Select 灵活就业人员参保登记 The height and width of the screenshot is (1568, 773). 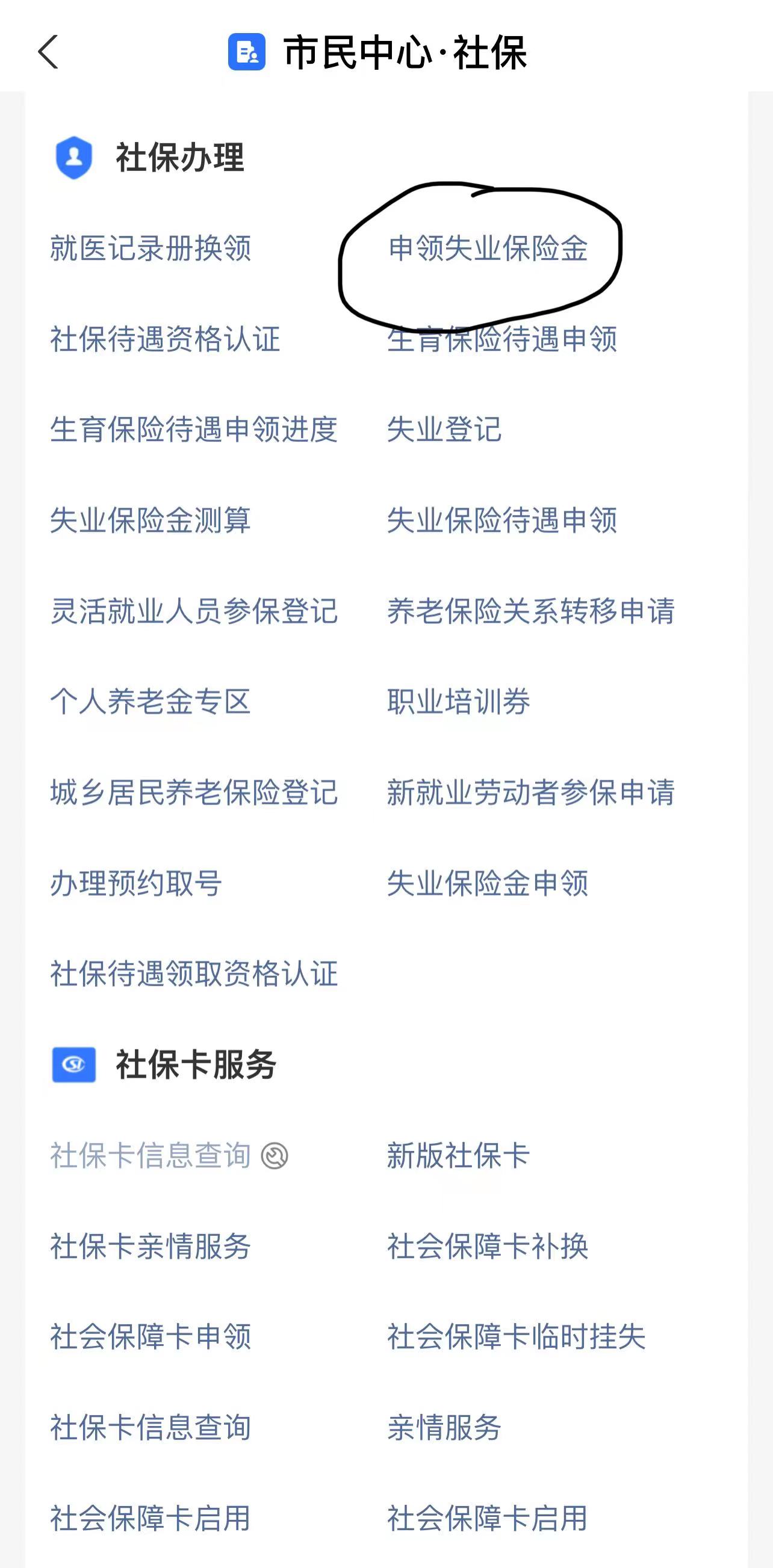(x=194, y=611)
